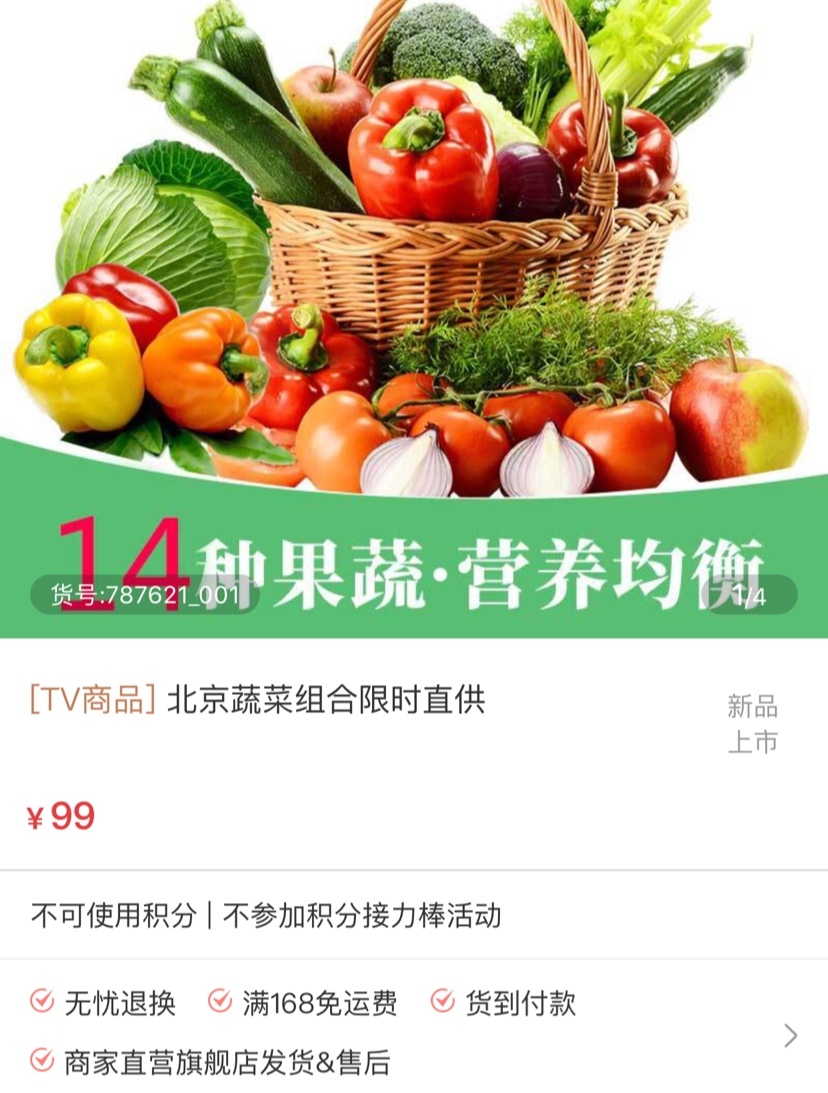The width and height of the screenshot is (828, 1093).
Task: Open the vegetable basket product image
Action: coord(414,300)
